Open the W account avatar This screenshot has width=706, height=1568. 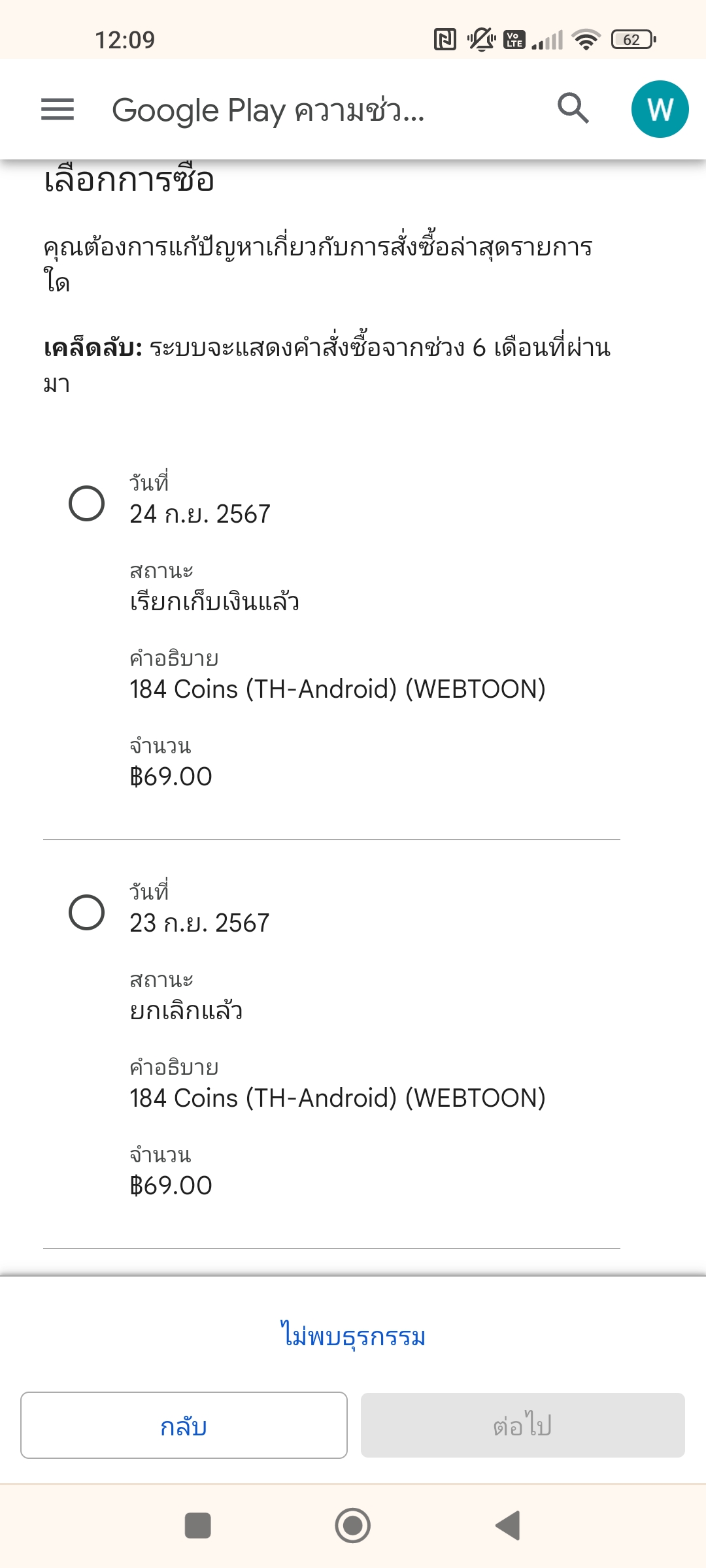click(660, 109)
